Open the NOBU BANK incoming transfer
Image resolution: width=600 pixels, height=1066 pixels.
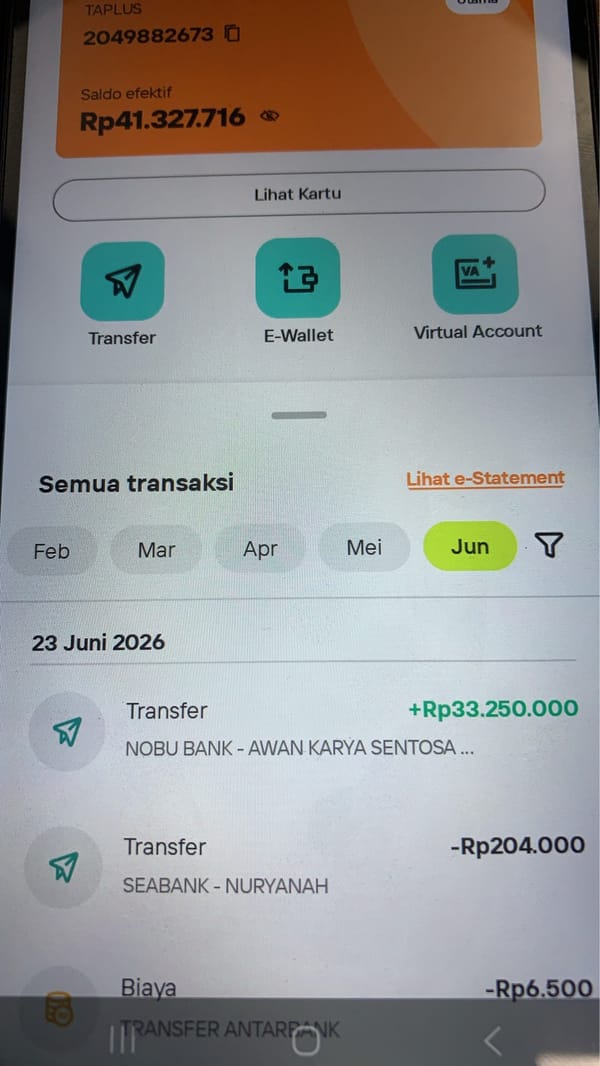point(304,729)
